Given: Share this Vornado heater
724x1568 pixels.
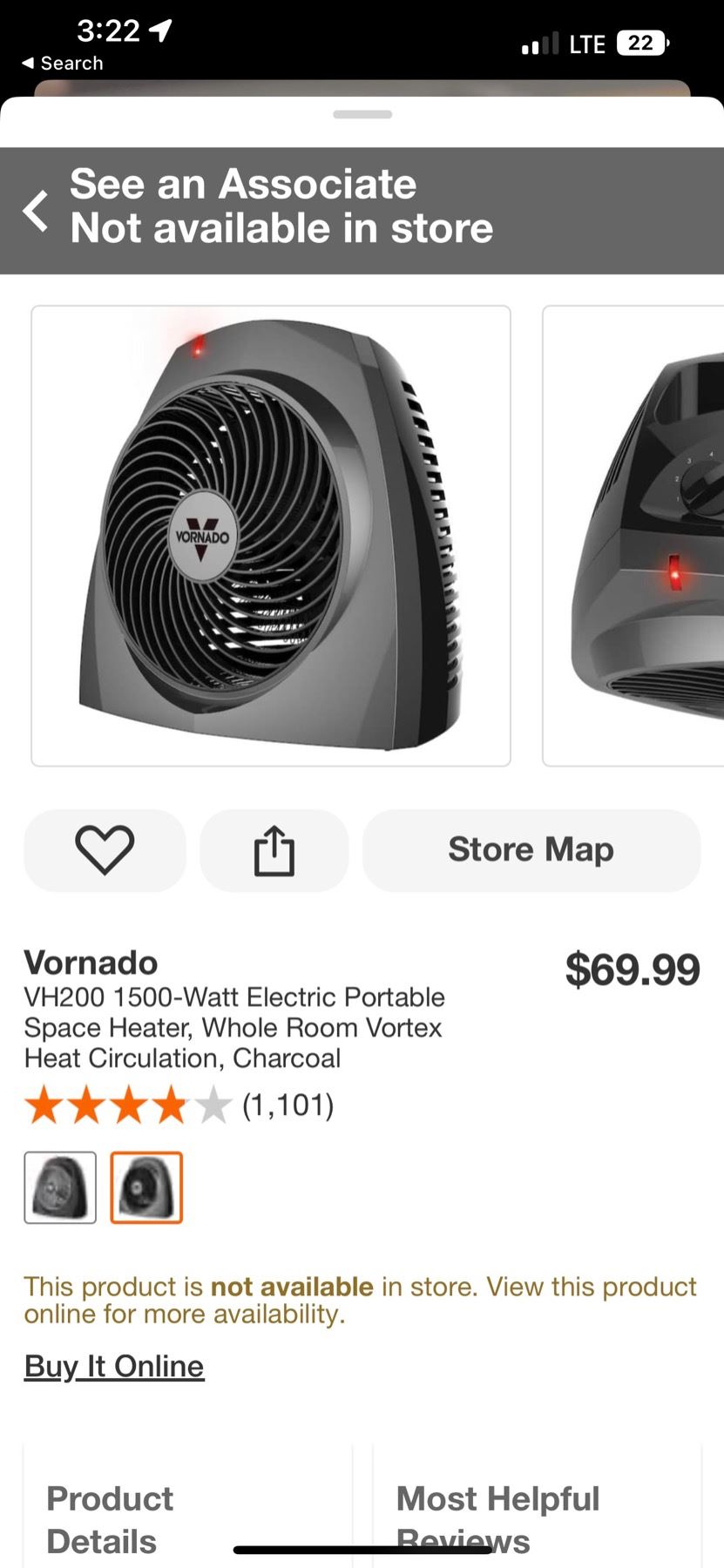Looking at the screenshot, I should 274,850.
